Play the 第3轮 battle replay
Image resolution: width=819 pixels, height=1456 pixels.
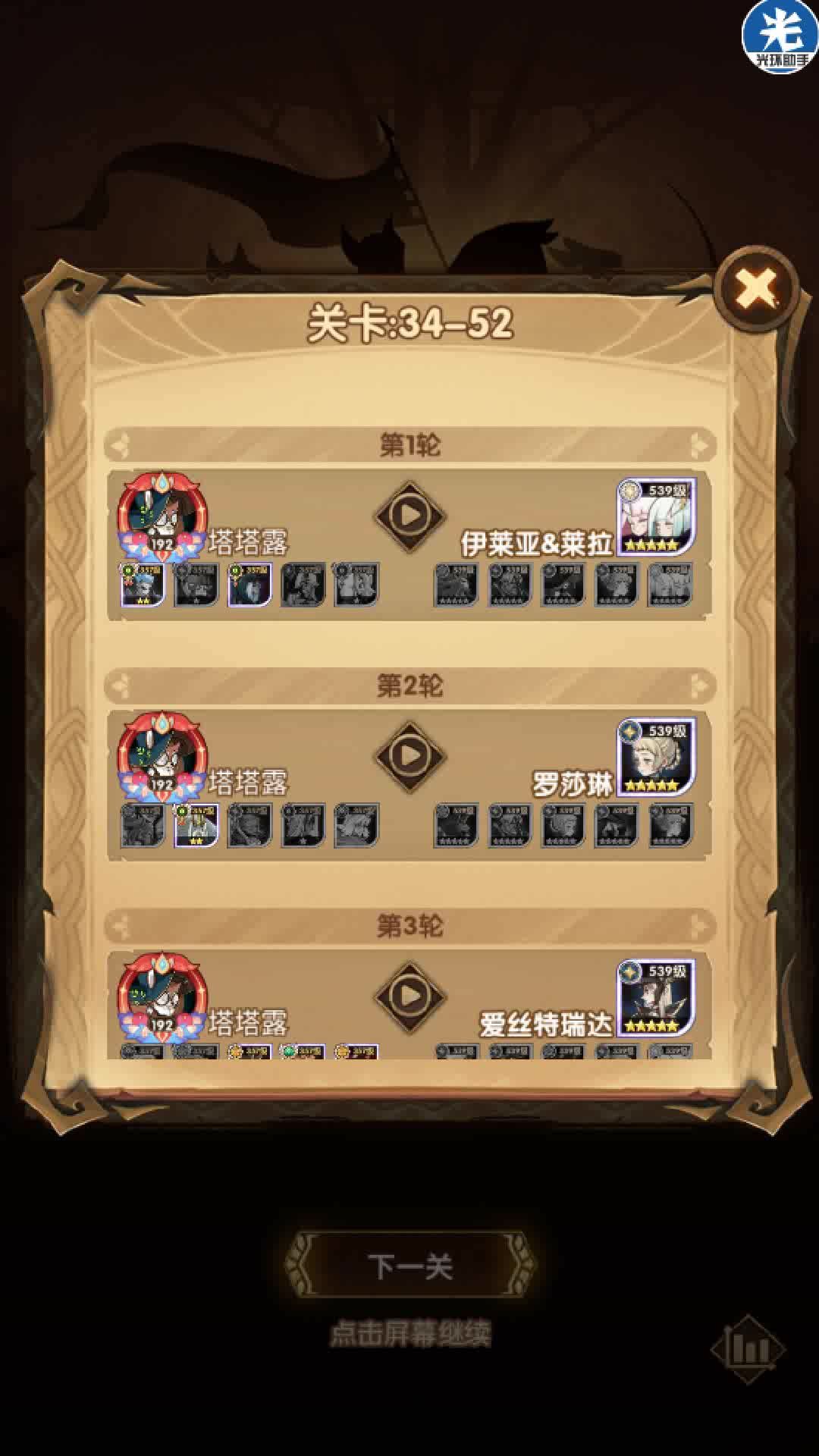409,996
